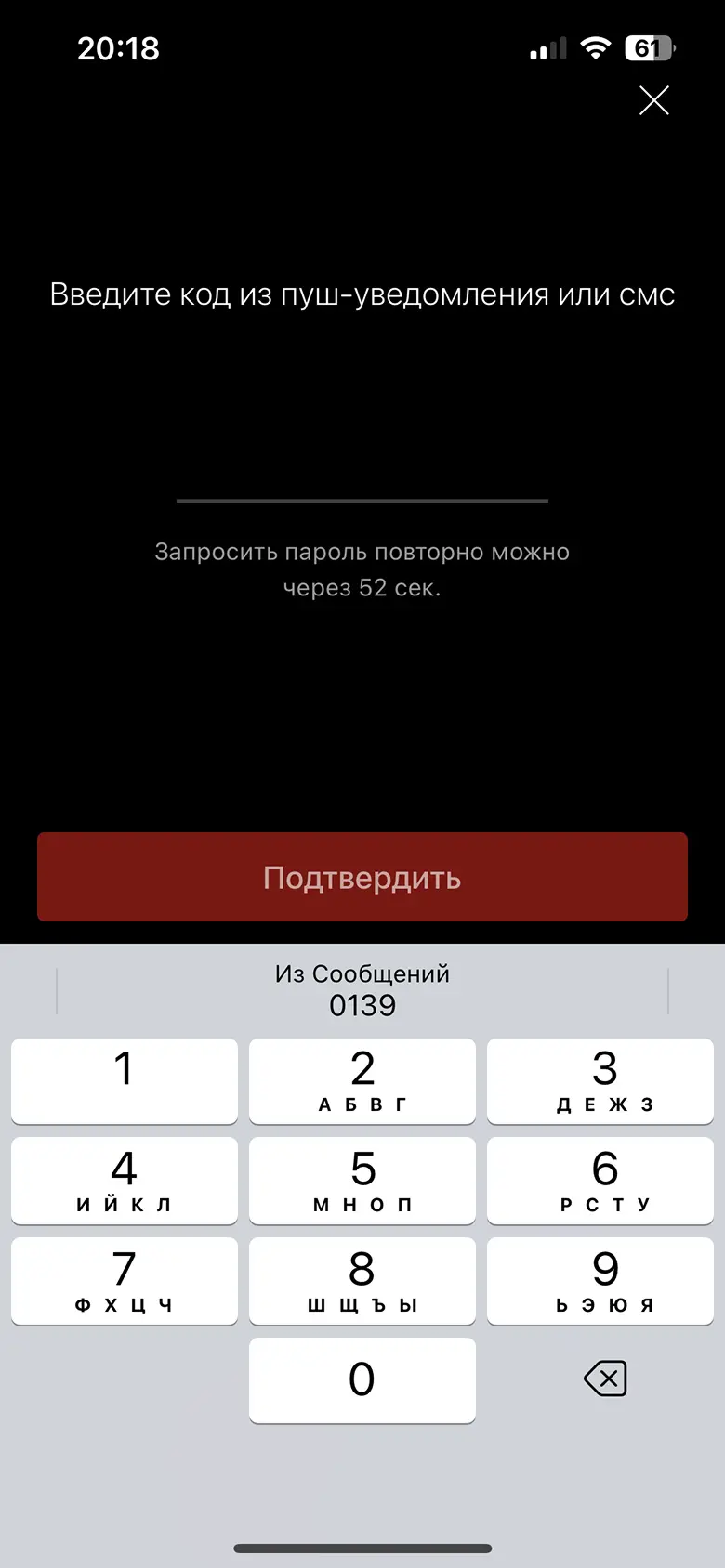Autofill code 0139 from Messages
The height and width of the screenshot is (1568, 725).
362,990
